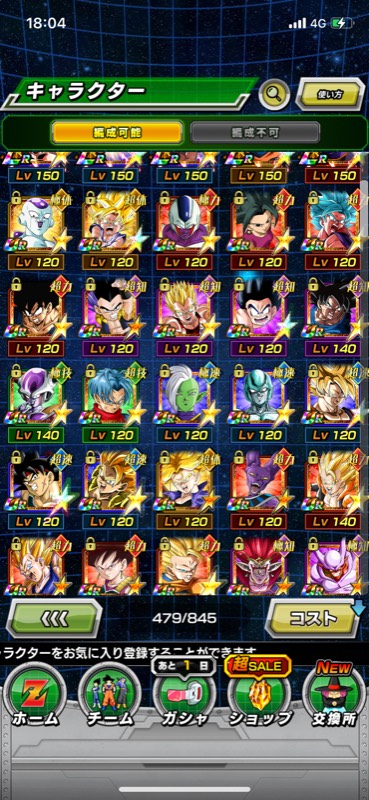Open the magnifying glass character search
Screen dimensions: 369x800
(x=274, y=94)
